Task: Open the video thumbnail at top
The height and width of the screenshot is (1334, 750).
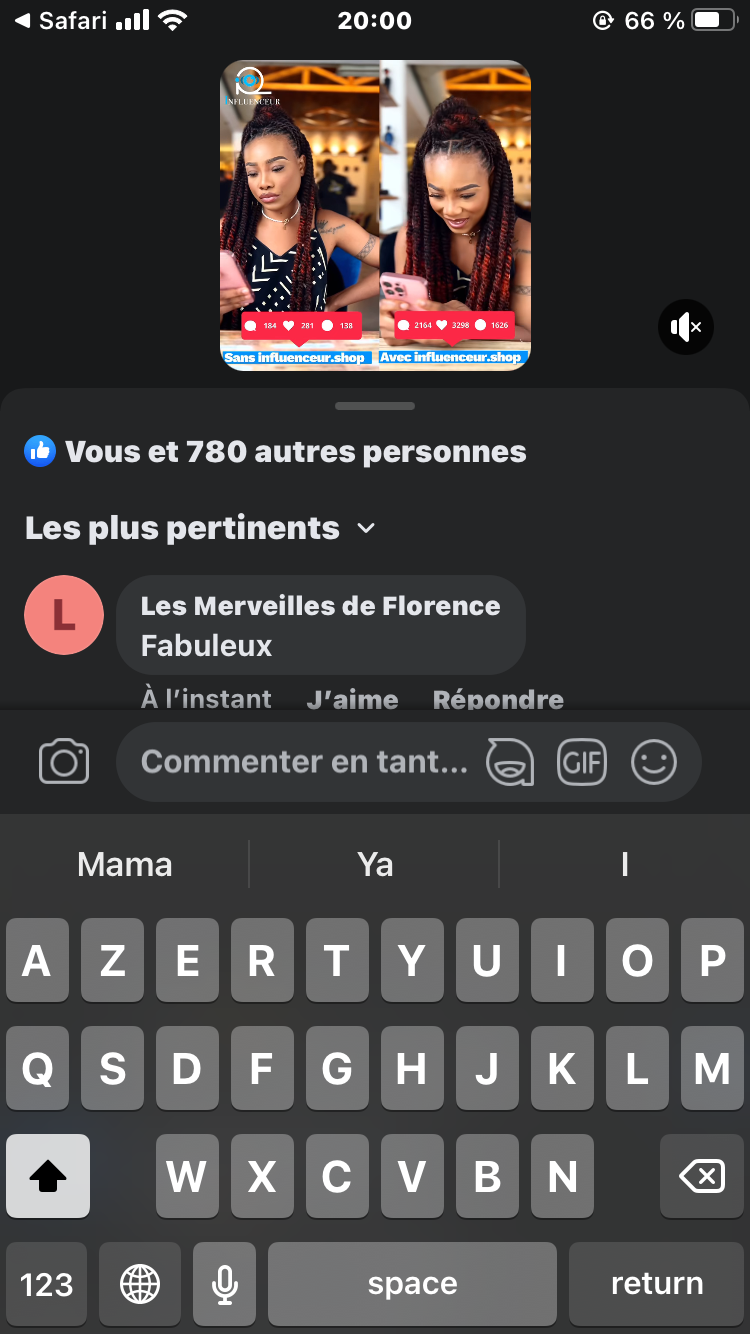Action: point(375,215)
